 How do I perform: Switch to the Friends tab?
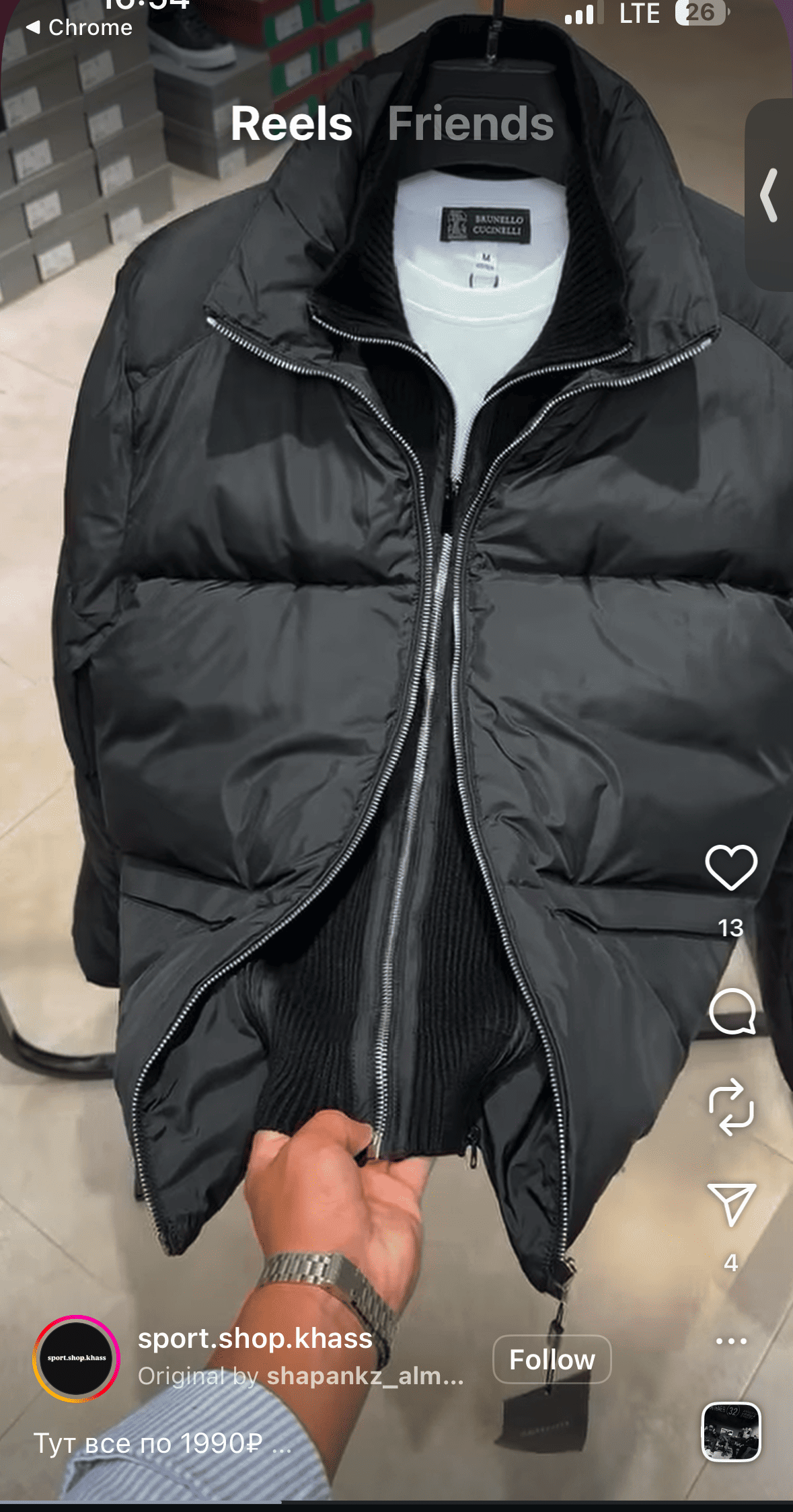pyautogui.click(x=470, y=124)
